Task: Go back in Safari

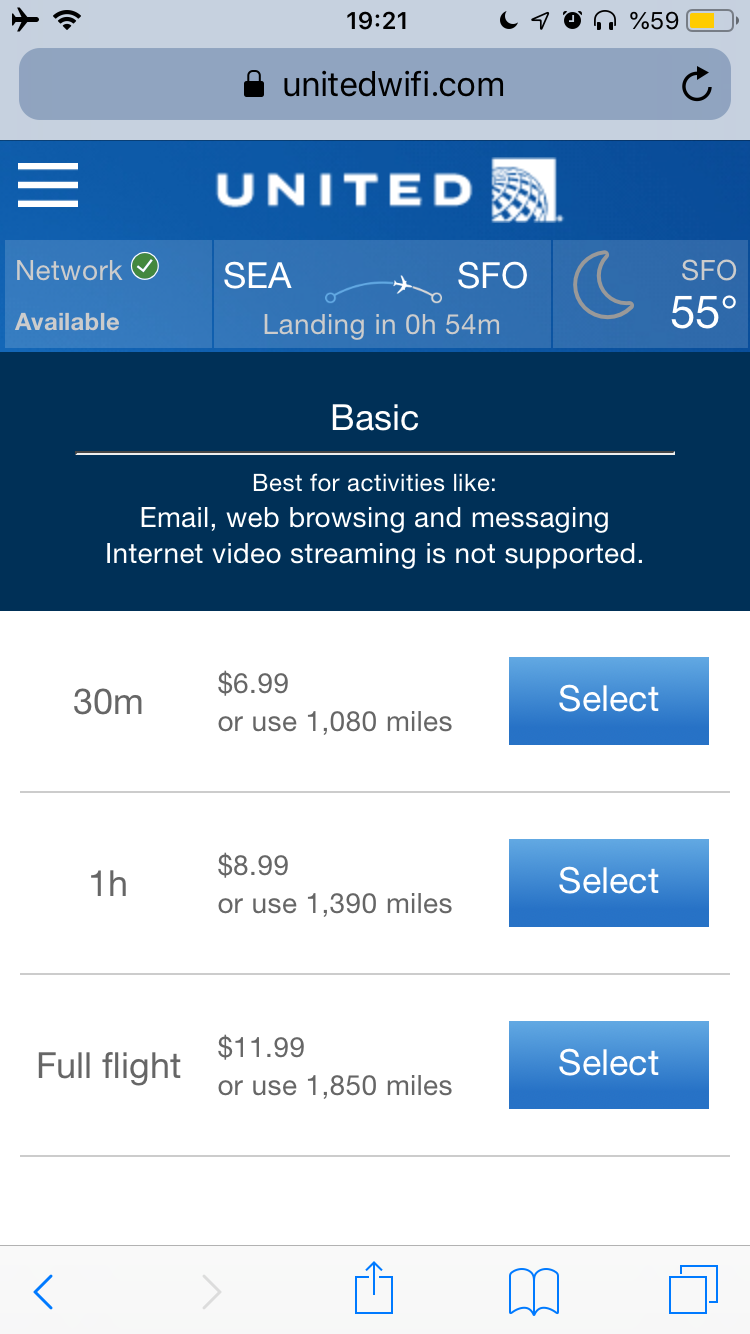Action: pos(43,1292)
